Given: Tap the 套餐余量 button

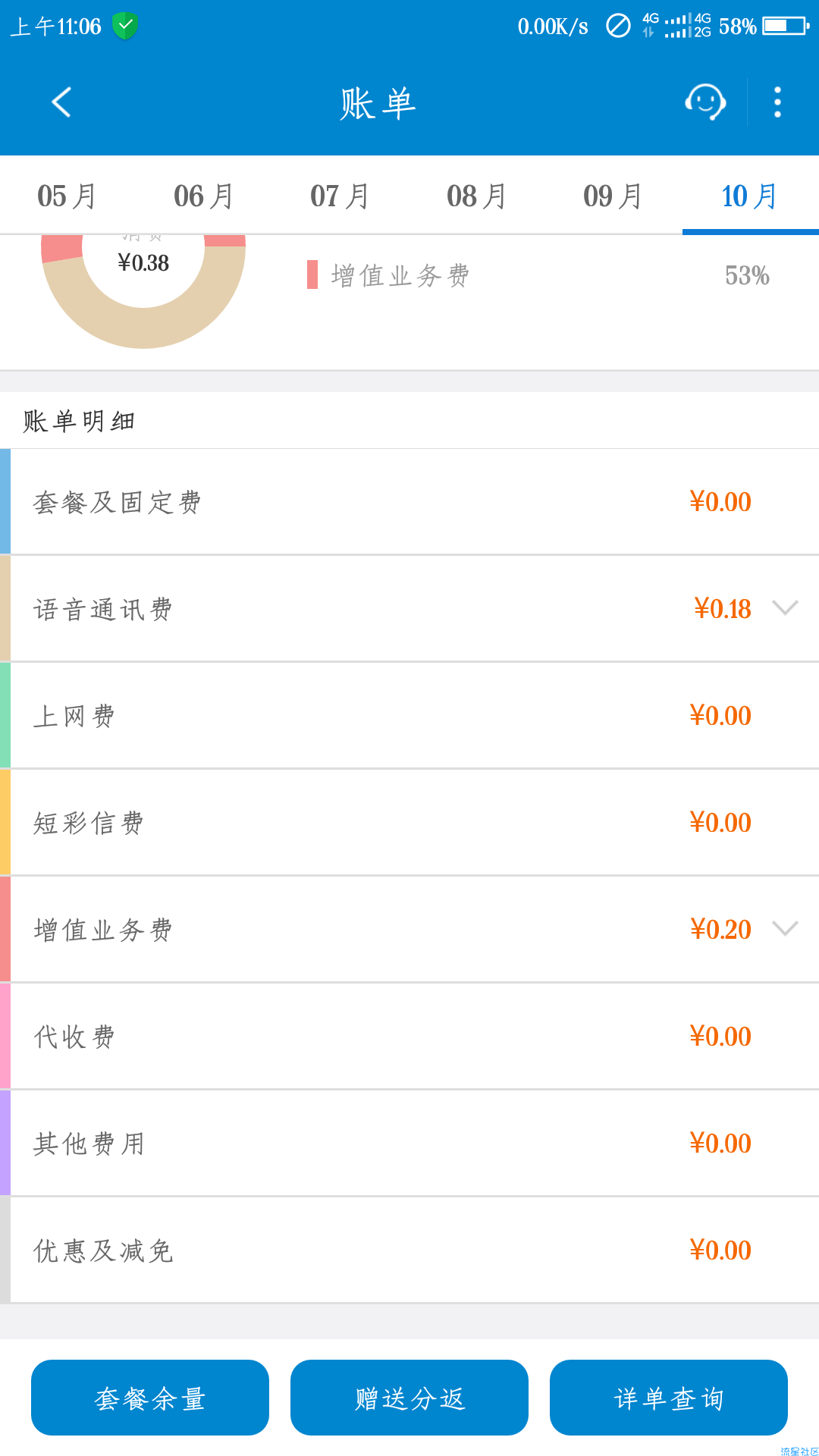Looking at the screenshot, I should (x=150, y=1398).
